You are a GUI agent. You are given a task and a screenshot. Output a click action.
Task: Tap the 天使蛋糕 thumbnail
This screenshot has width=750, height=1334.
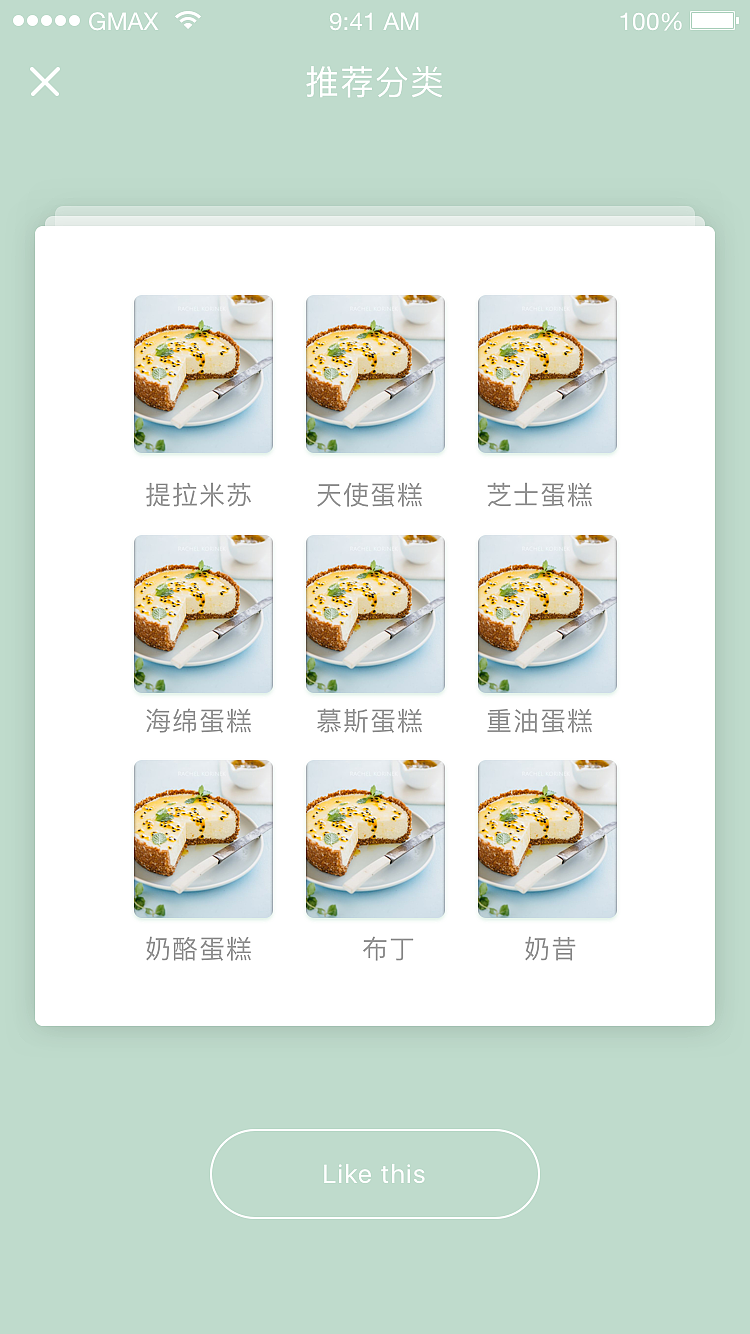tap(375, 372)
